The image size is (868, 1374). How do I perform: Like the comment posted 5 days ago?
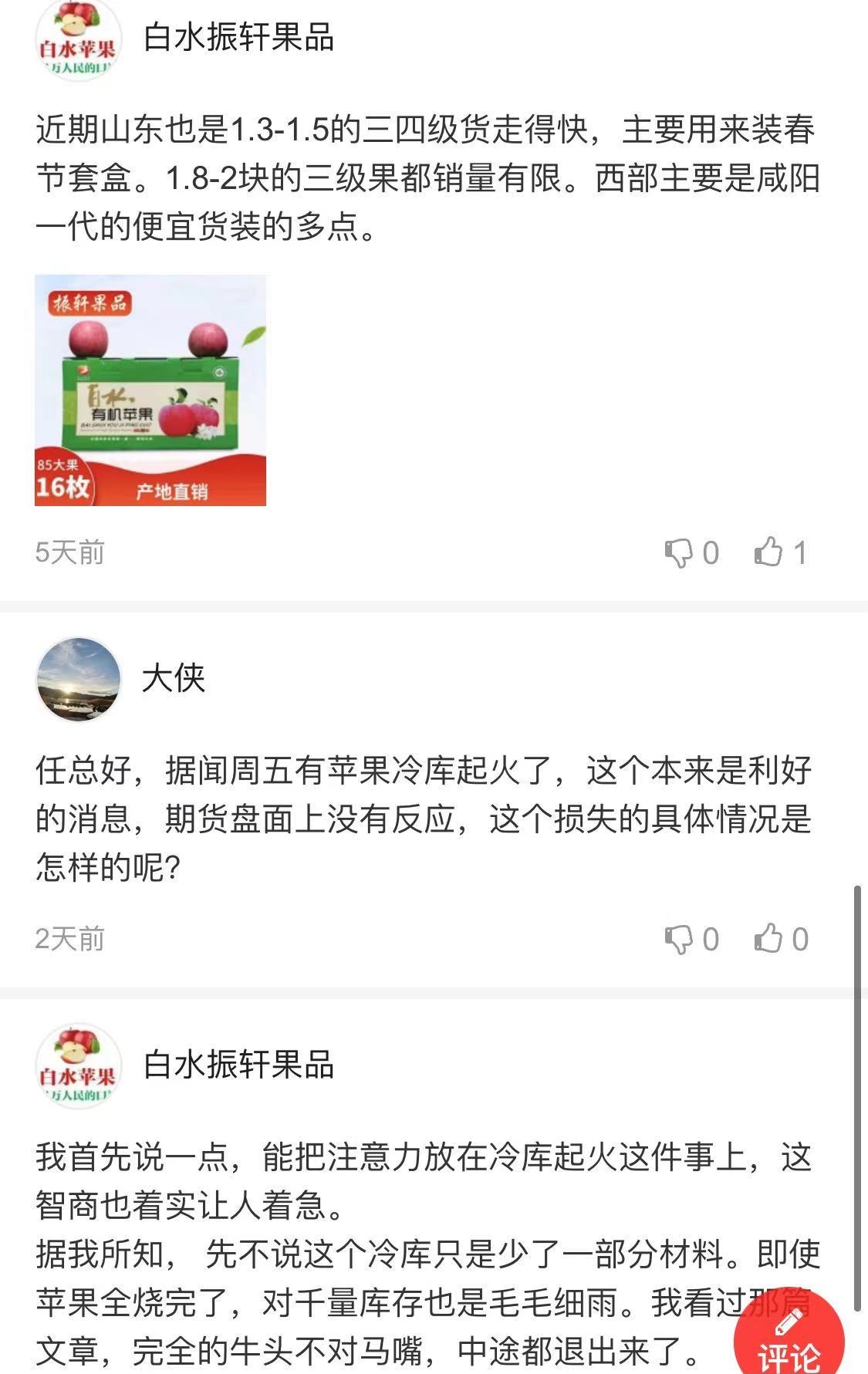[768, 552]
